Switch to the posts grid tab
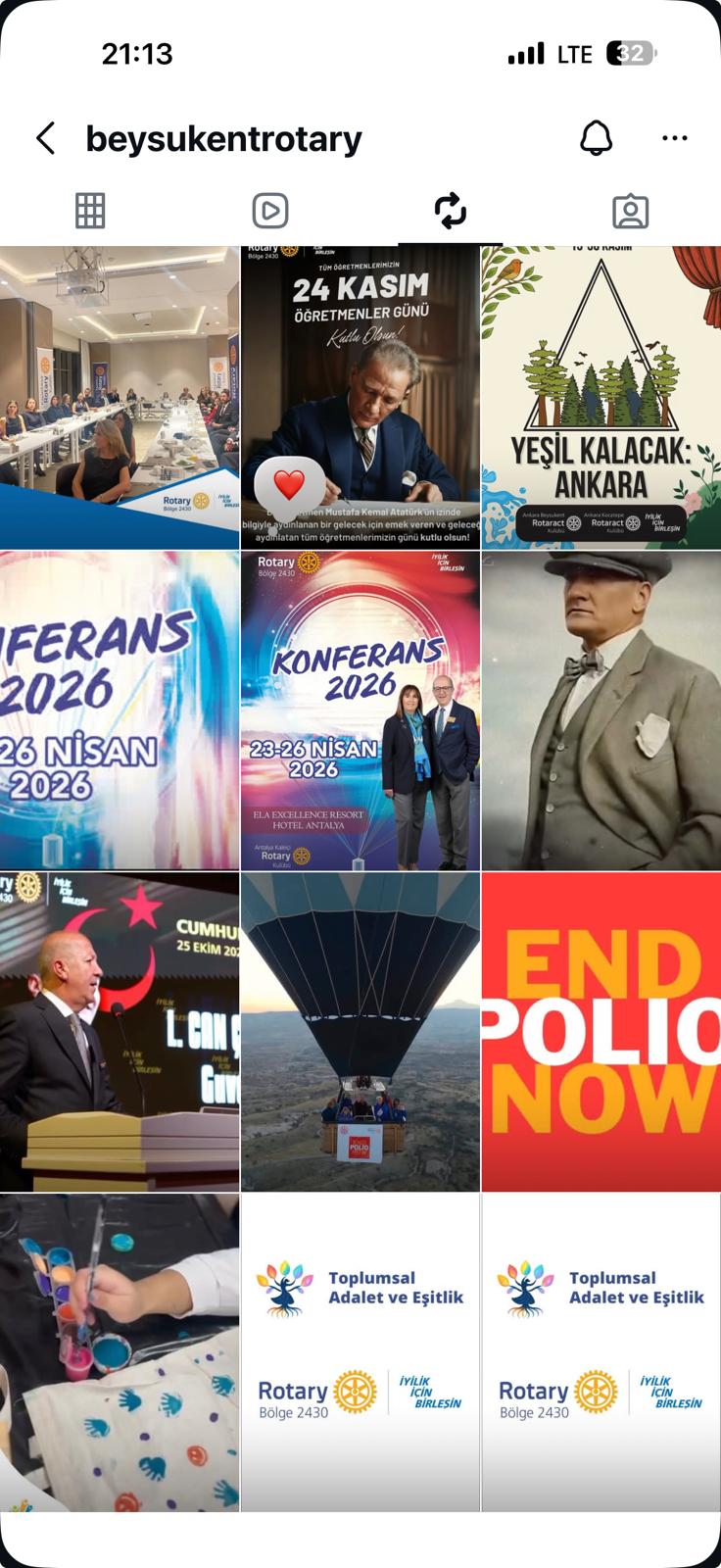This screenshot has height=1568, width=721. (90, 211)
